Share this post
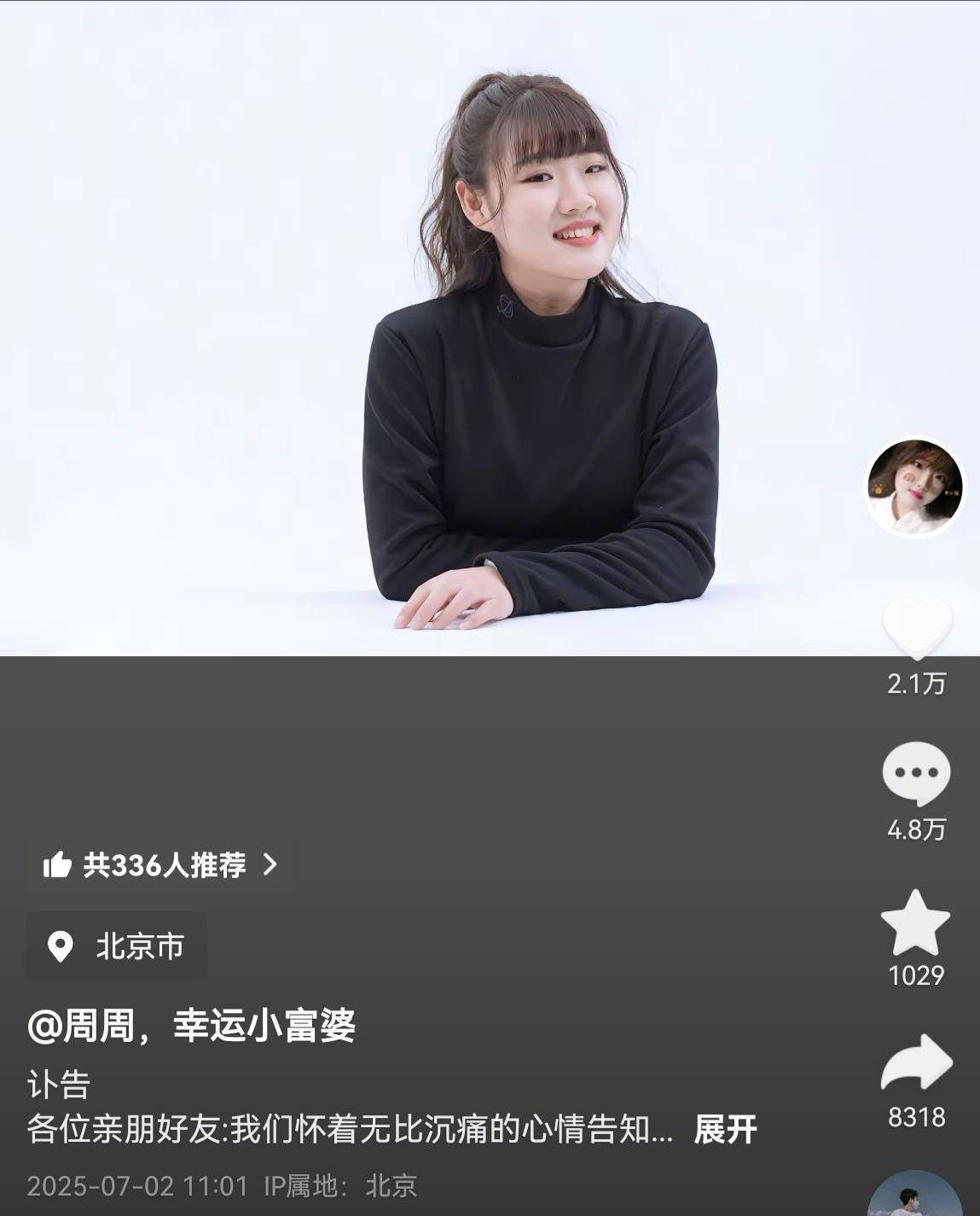This screenshot has height=1216, width=980. 916,1063
